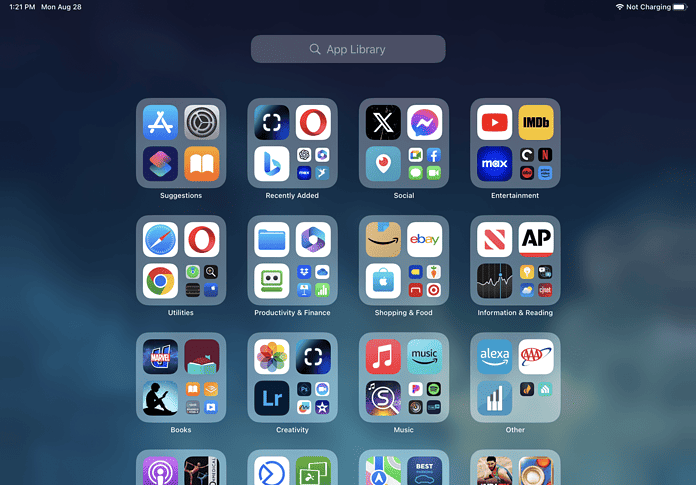Tap the App Library search field
696x485 pixels.
348,49
